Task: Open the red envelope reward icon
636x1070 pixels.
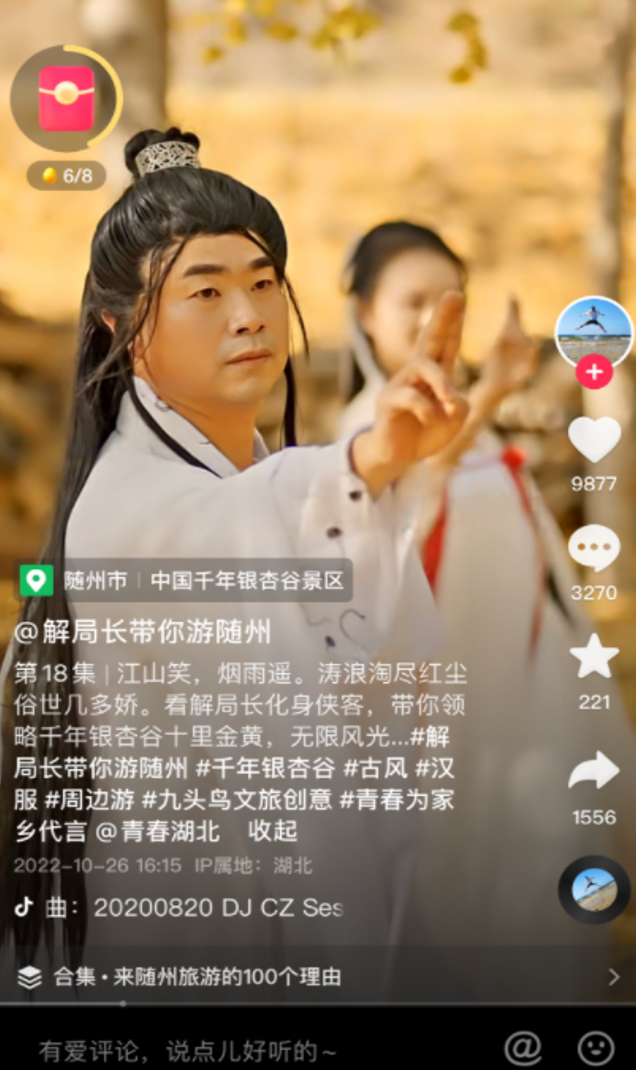Action: click(x=66, y=98)
